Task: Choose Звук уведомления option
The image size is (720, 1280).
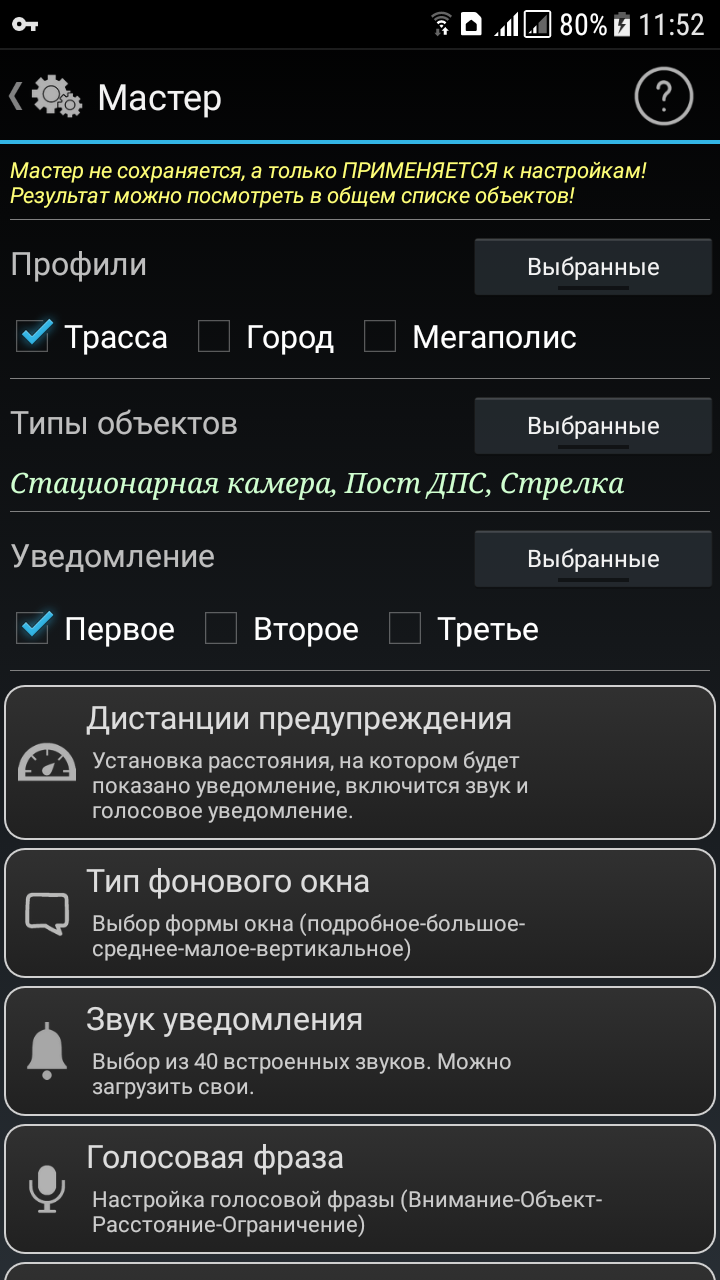Action: (360, 1050)
